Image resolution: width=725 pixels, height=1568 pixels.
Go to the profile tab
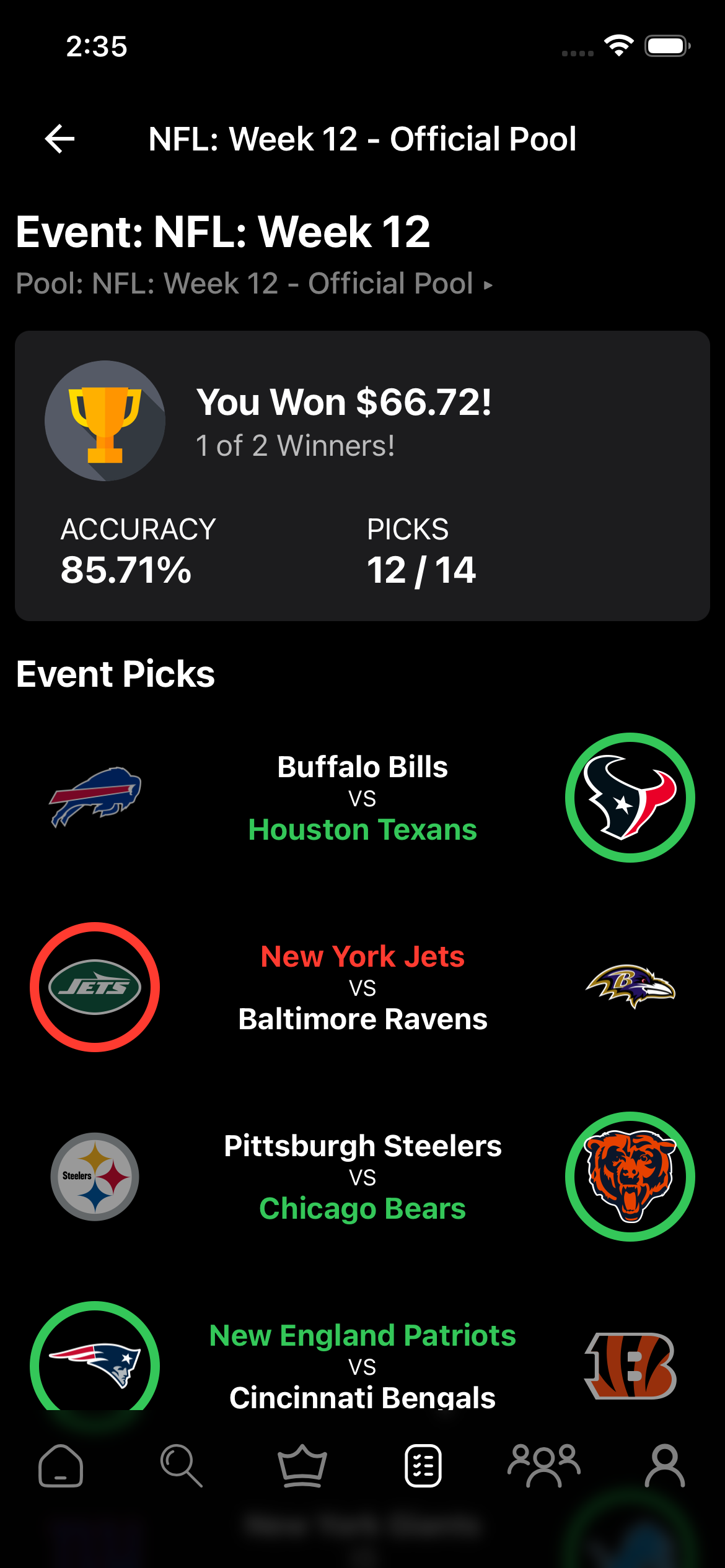click(664, 1466)
